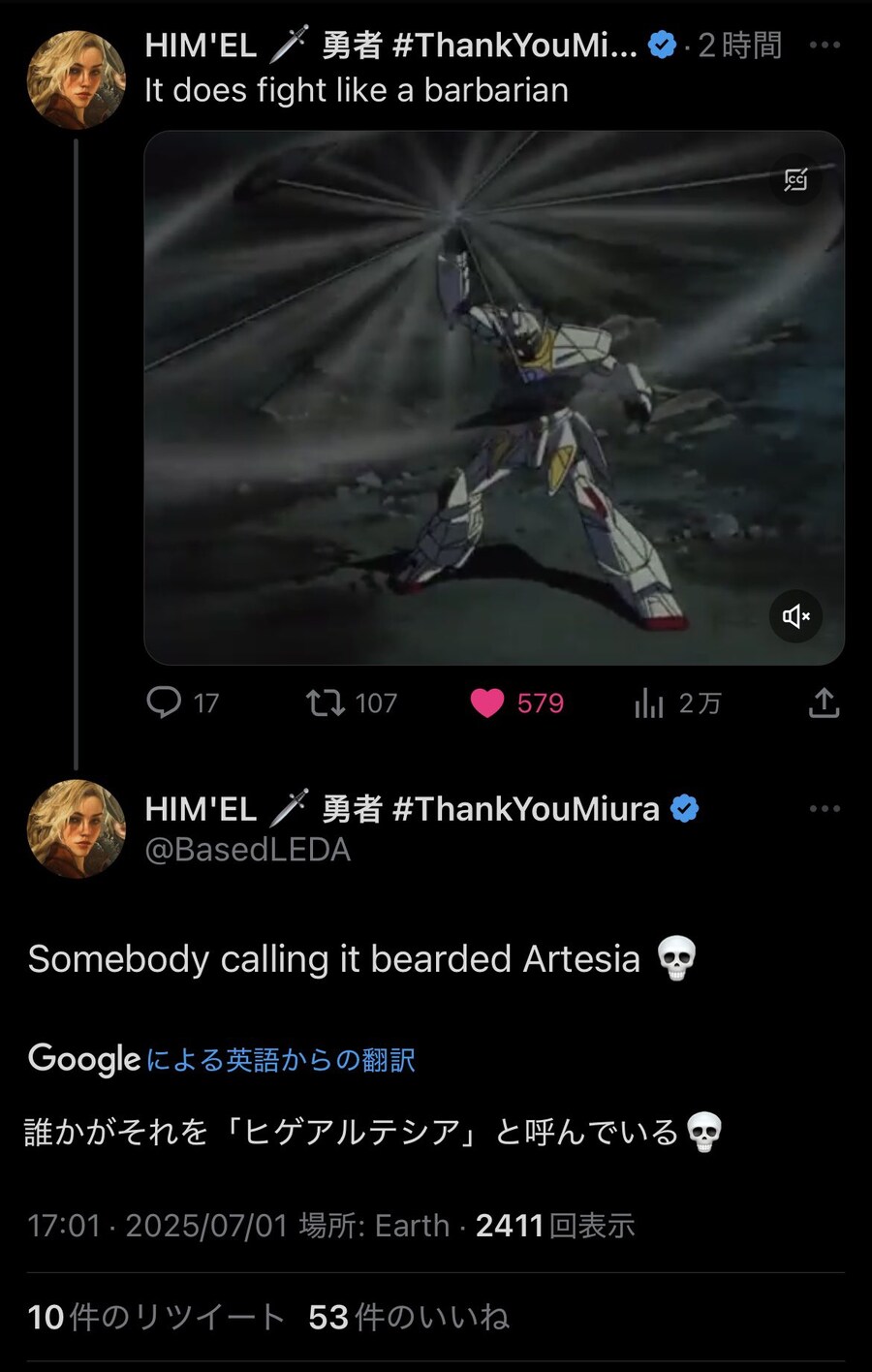The image size is (872, 1372).
Task: View analytics for the 2万 views tweet
Action: tap(649, 703)
